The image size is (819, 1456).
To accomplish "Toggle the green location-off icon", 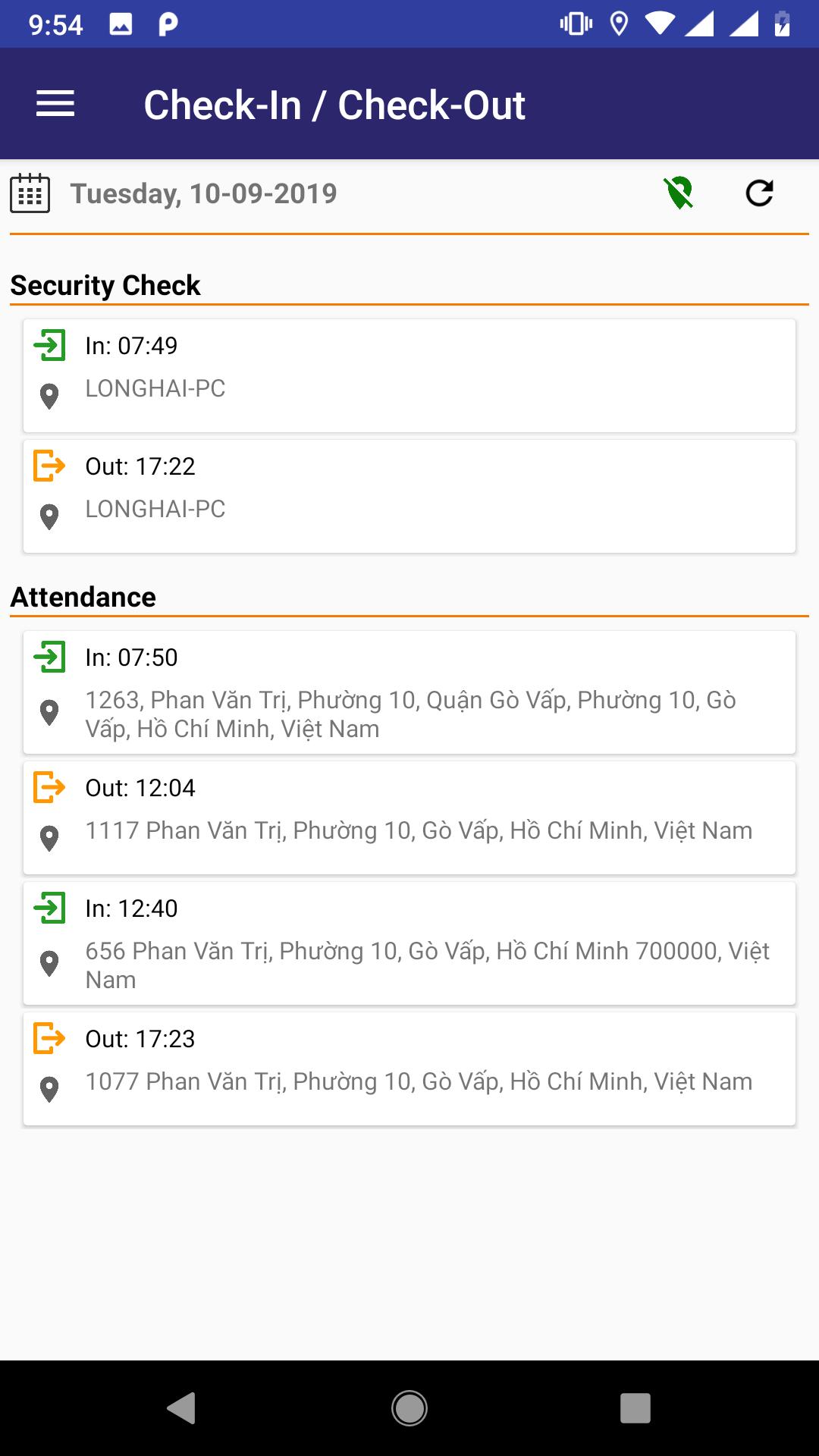I will point(679,193).
